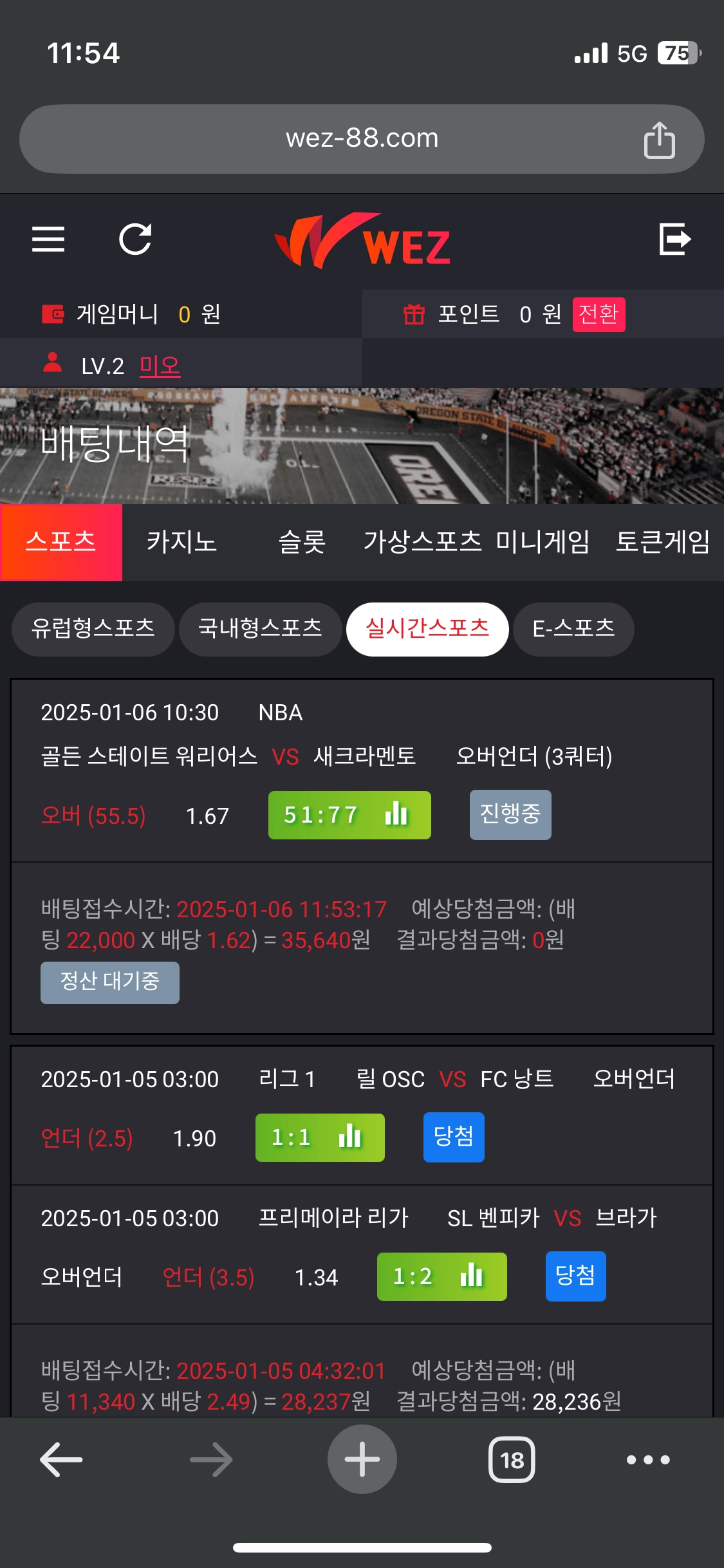Open the 미오 user profile link
Viewport: 724px width, 1568px height.
160,366
